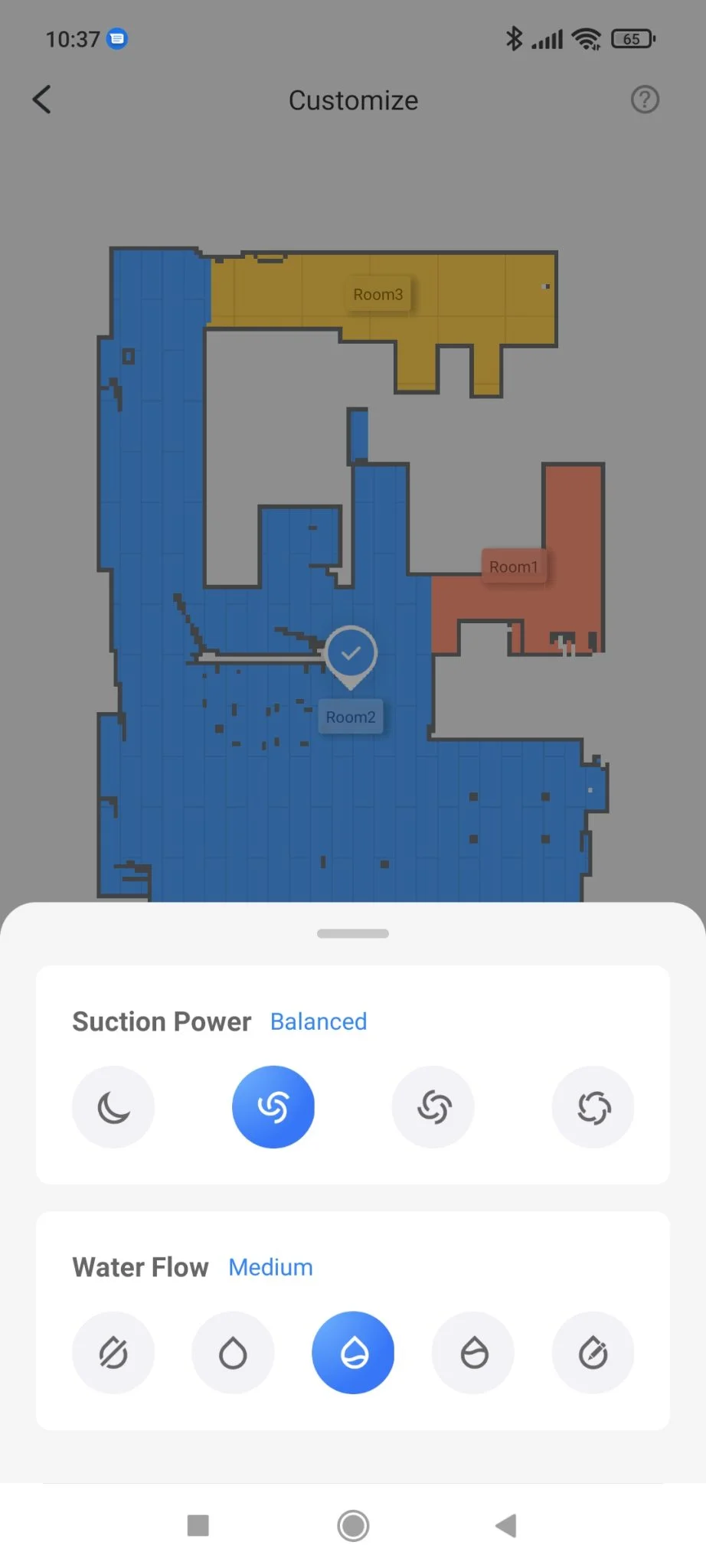The width and height of the screenshot is (706, 1568).
Task: Select Room1 on the map
Action: 514,567
